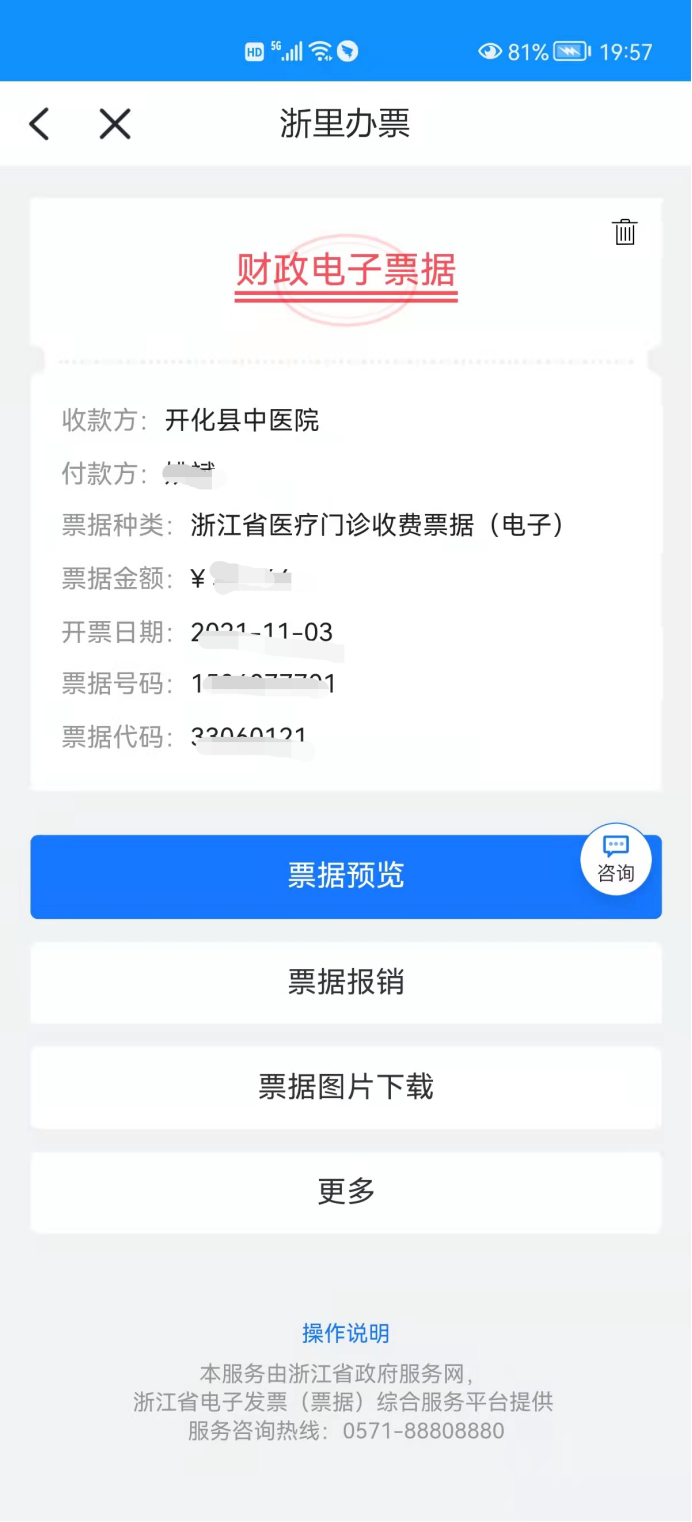
Task: Open the 更多 options
Action: [346, 1192]
